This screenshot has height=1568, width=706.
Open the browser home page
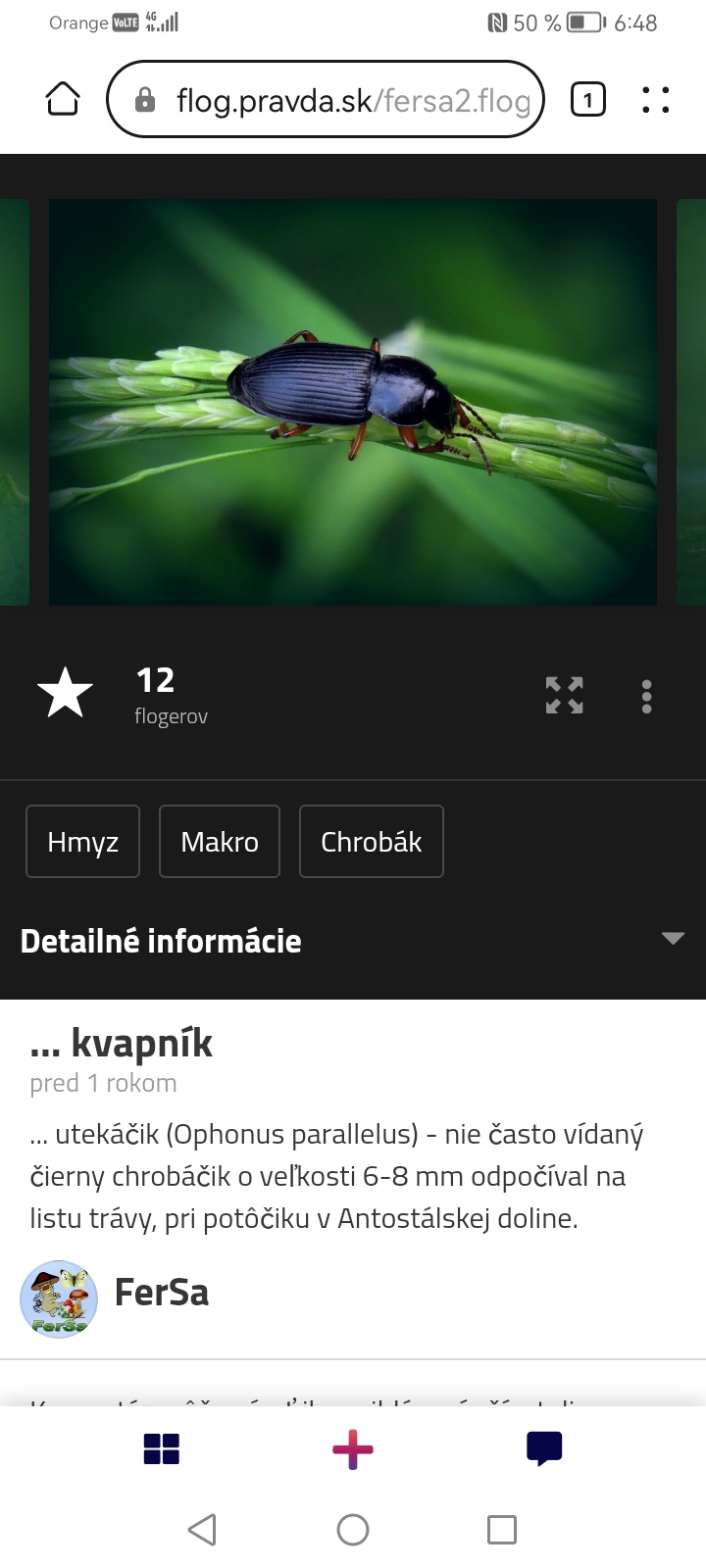(63, 99)
